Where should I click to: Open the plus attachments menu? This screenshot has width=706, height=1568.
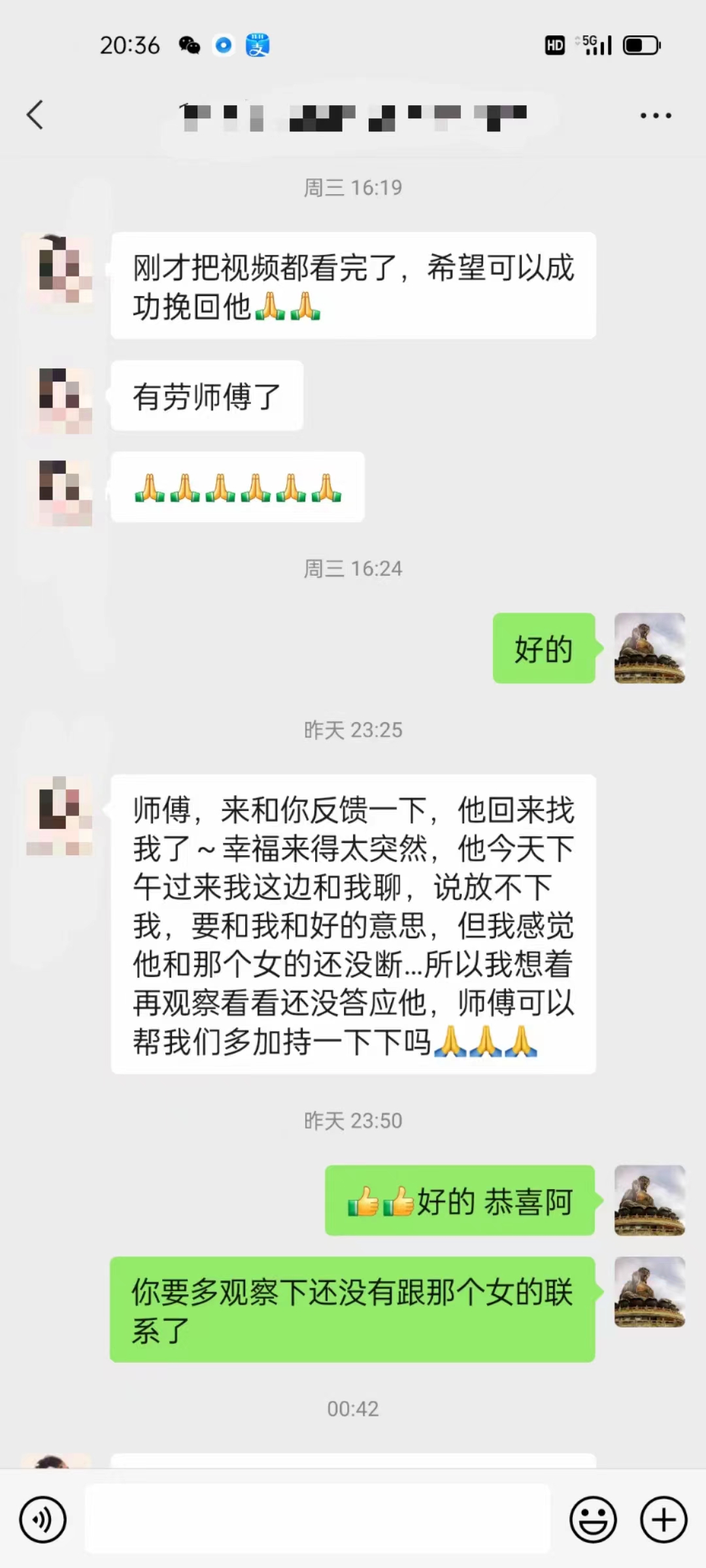pyautogui.click(x=663, y=1520)
